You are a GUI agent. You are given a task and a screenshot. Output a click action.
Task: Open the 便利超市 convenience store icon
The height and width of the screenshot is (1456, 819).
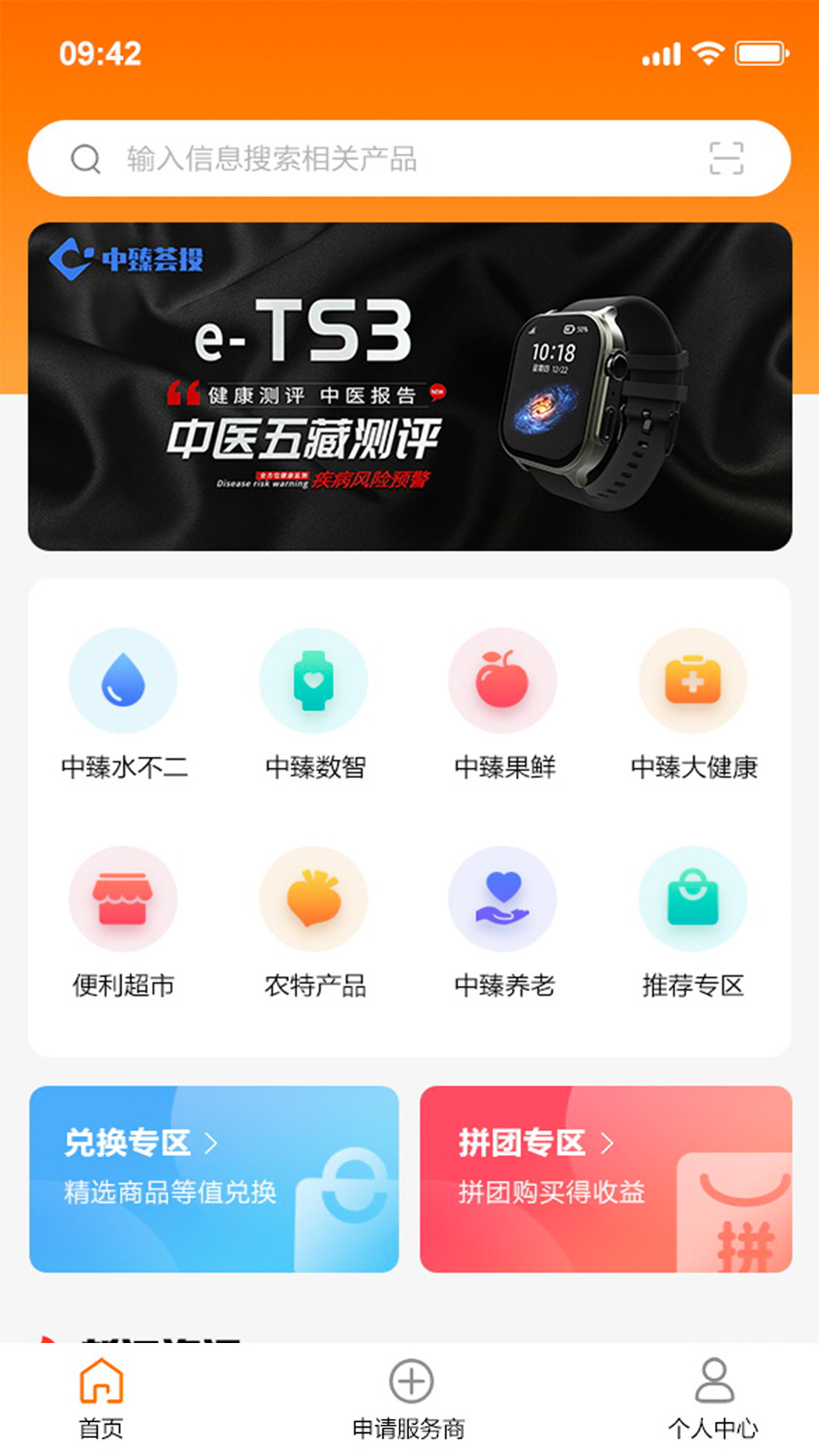(124, 899)
